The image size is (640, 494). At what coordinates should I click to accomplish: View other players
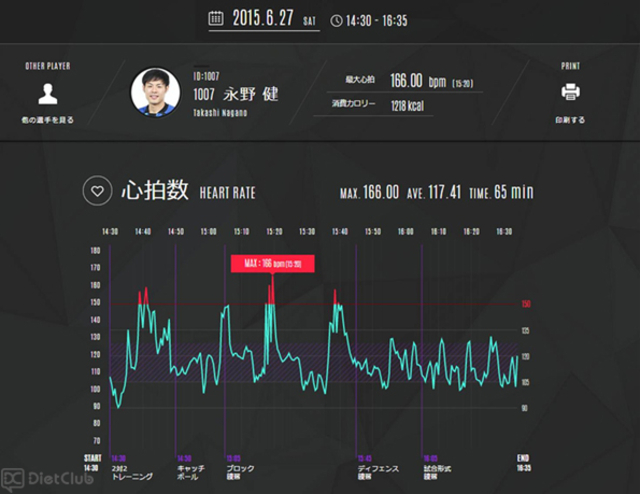pyautogui.click(x=46, y=95)
